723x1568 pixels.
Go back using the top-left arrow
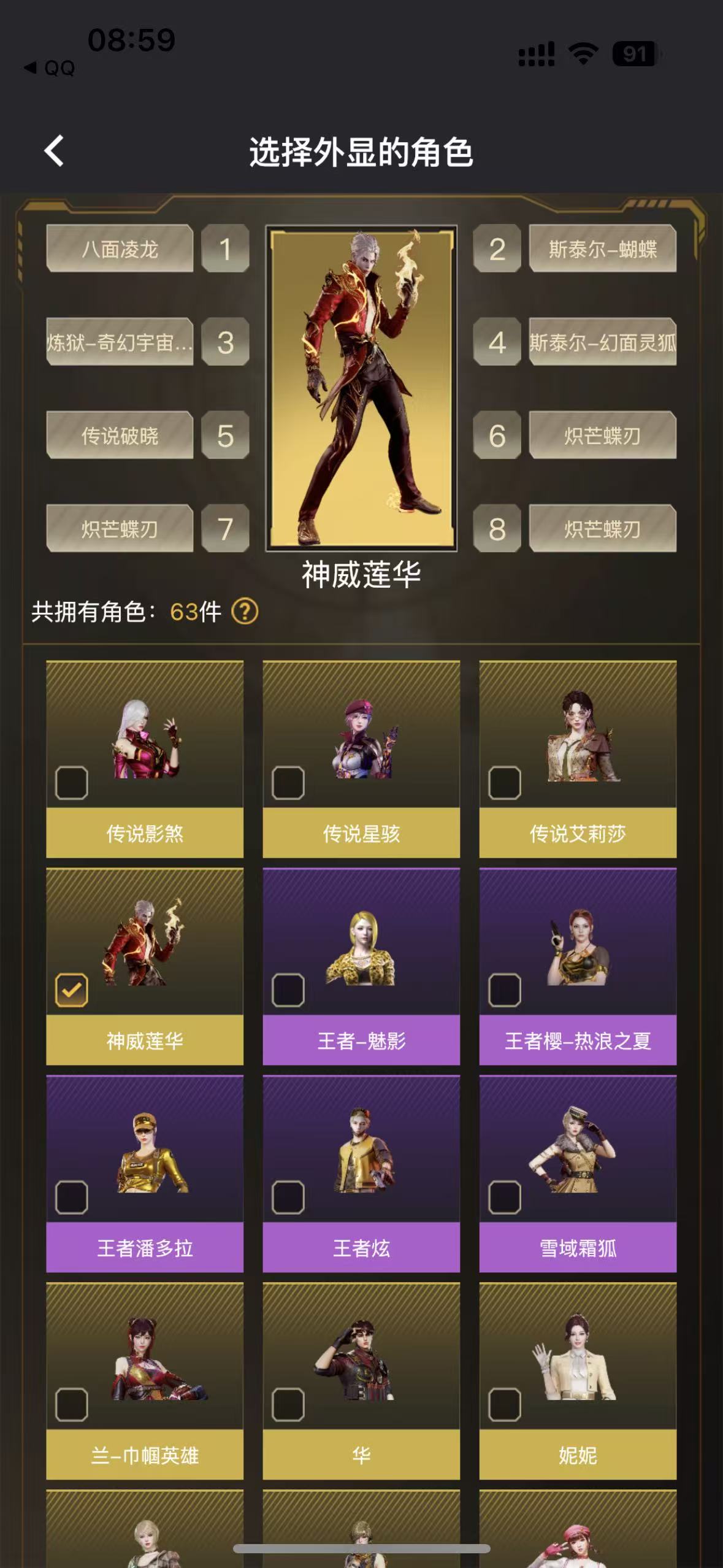pos(54,151)
